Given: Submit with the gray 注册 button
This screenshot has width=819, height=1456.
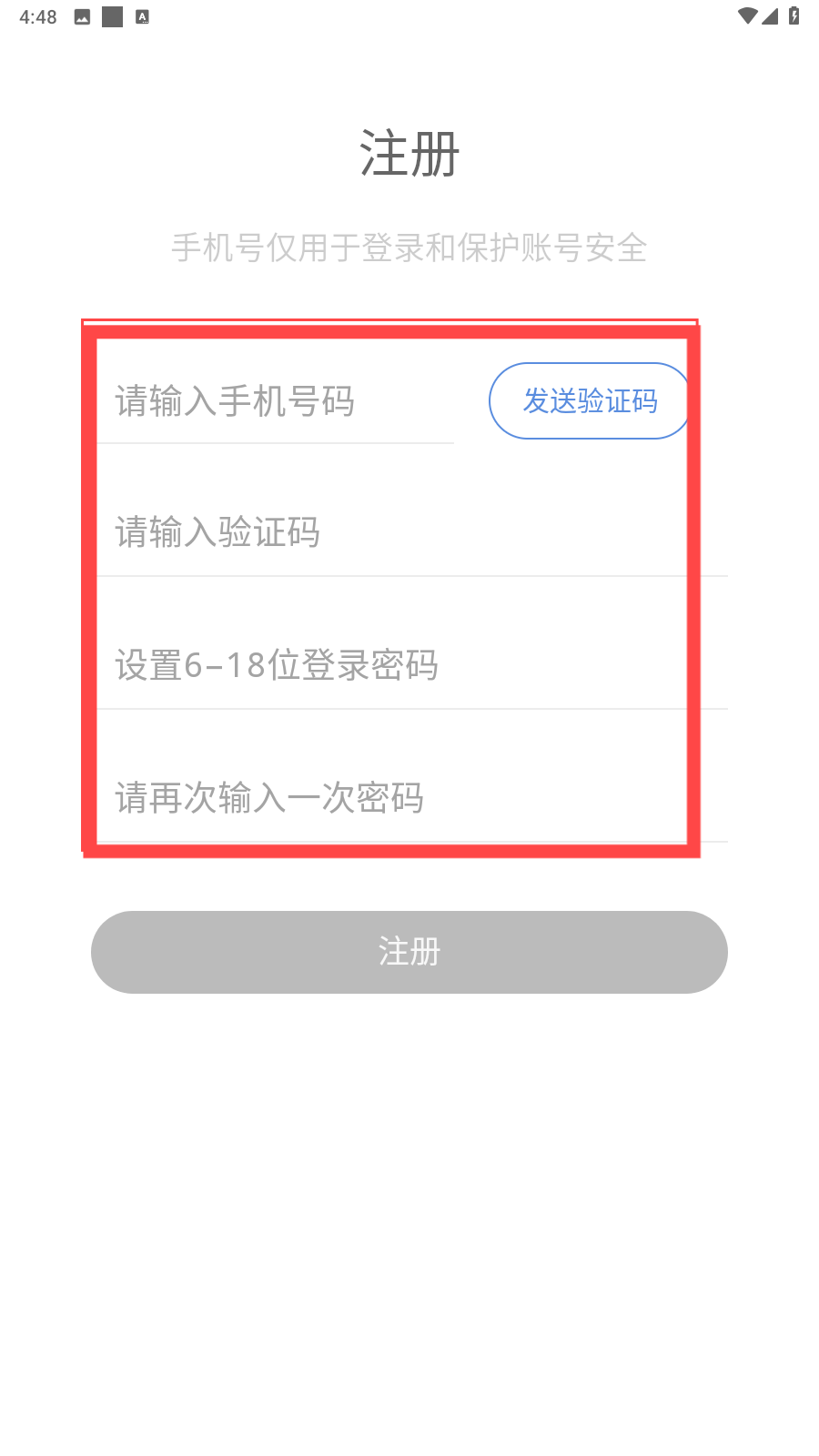Looking at the screenshot, I should (409, 952).
